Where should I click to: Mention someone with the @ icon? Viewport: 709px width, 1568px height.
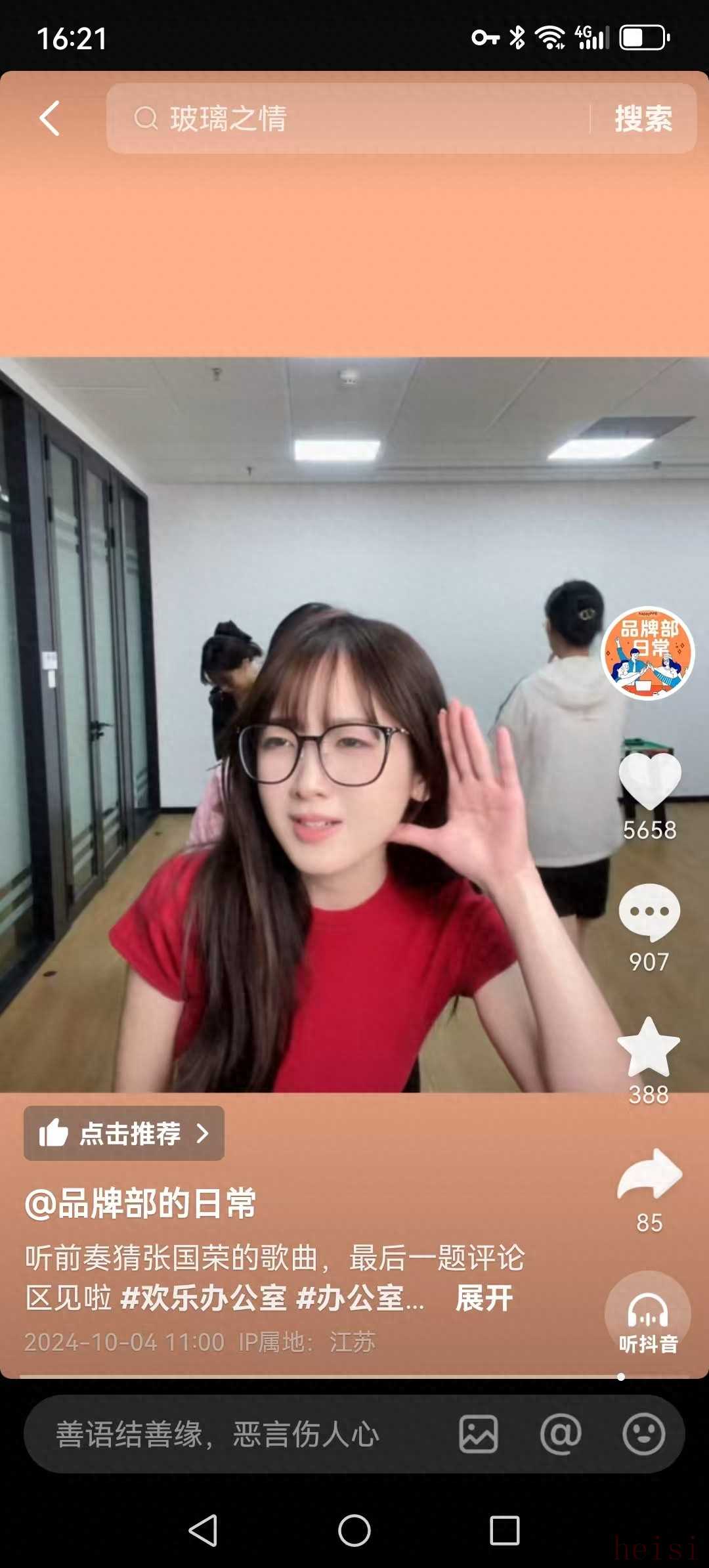561,1434
